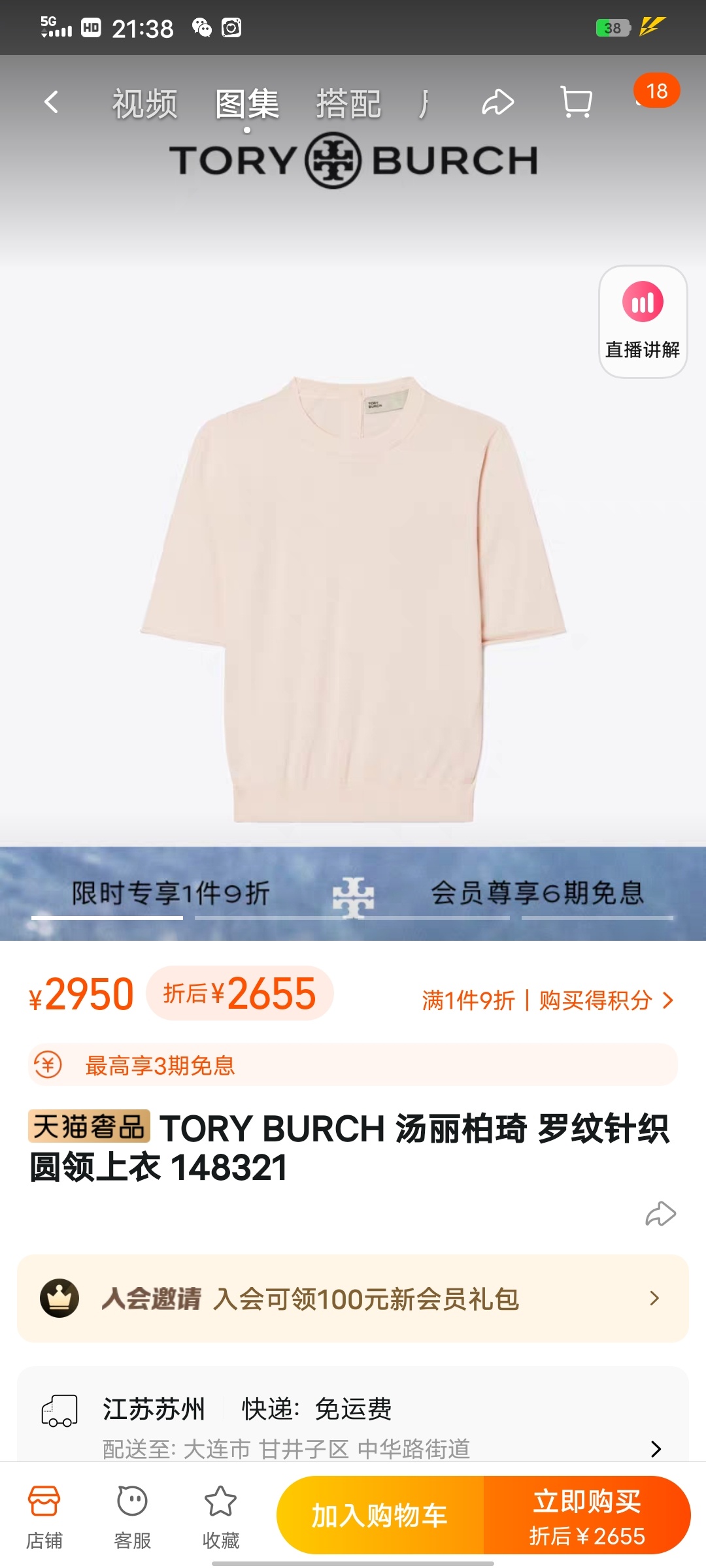Go back using the top-left arrow

51,102
